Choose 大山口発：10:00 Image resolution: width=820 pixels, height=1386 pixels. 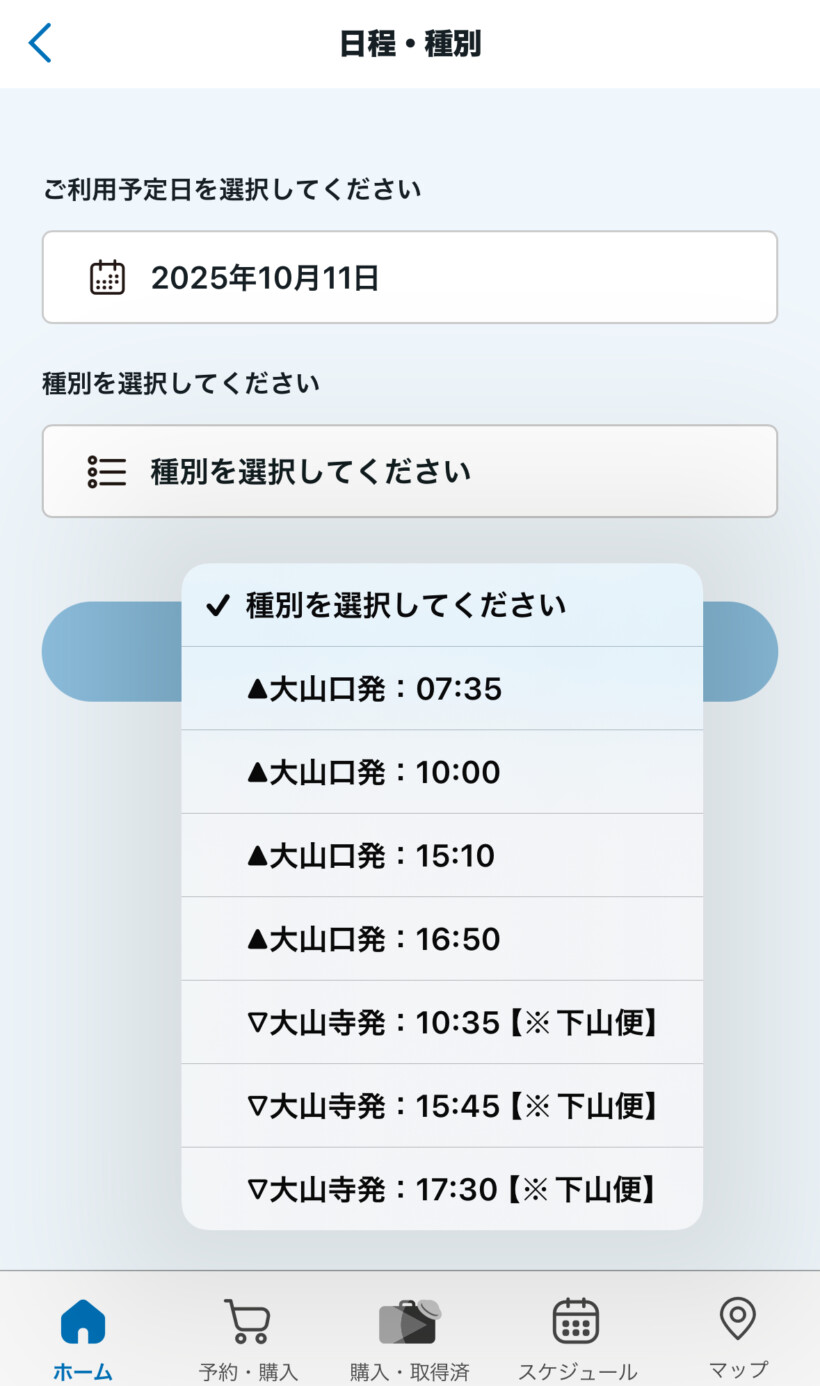pos(442,772)
